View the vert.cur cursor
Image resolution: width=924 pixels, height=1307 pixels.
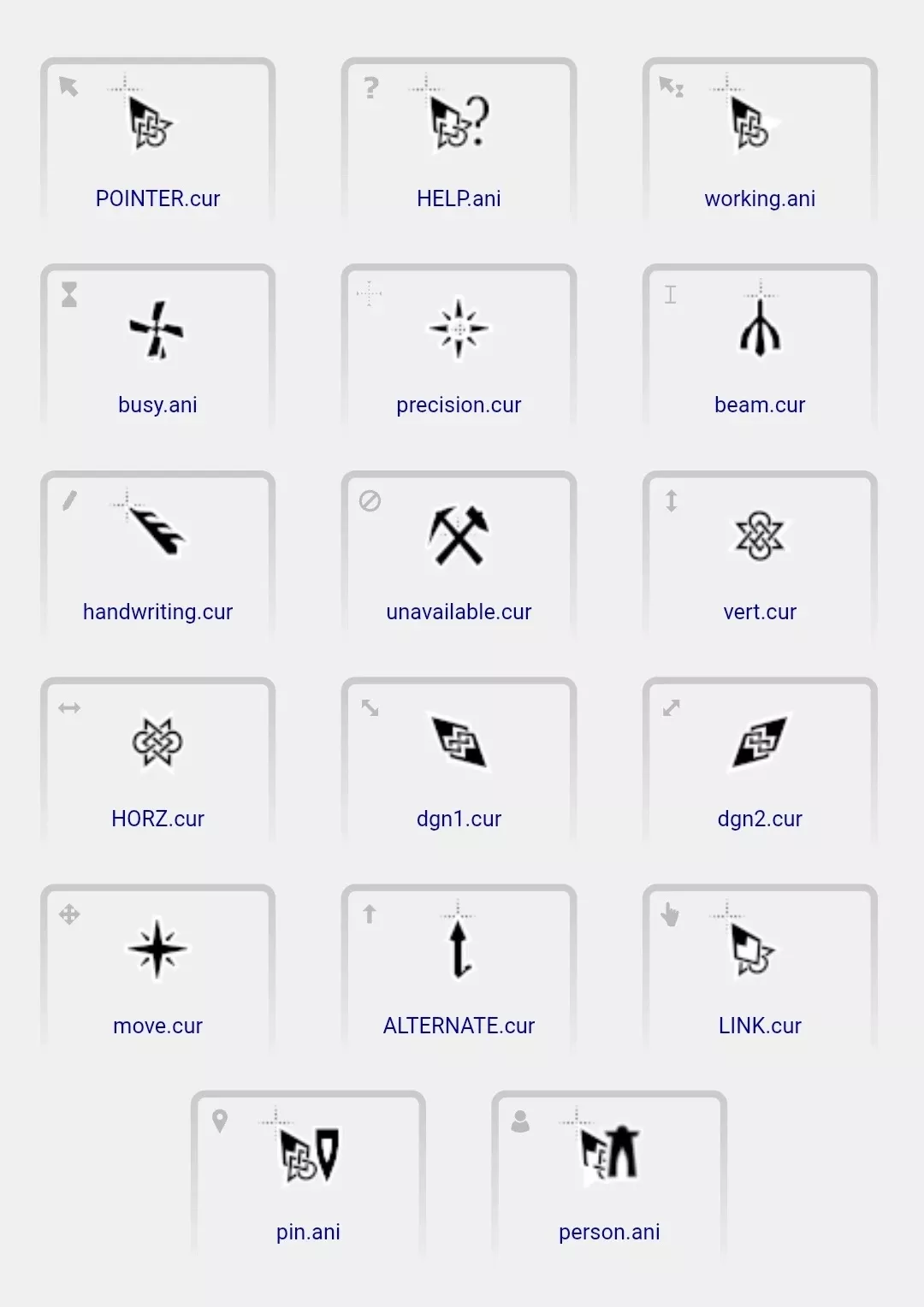(x=760, y=553)
